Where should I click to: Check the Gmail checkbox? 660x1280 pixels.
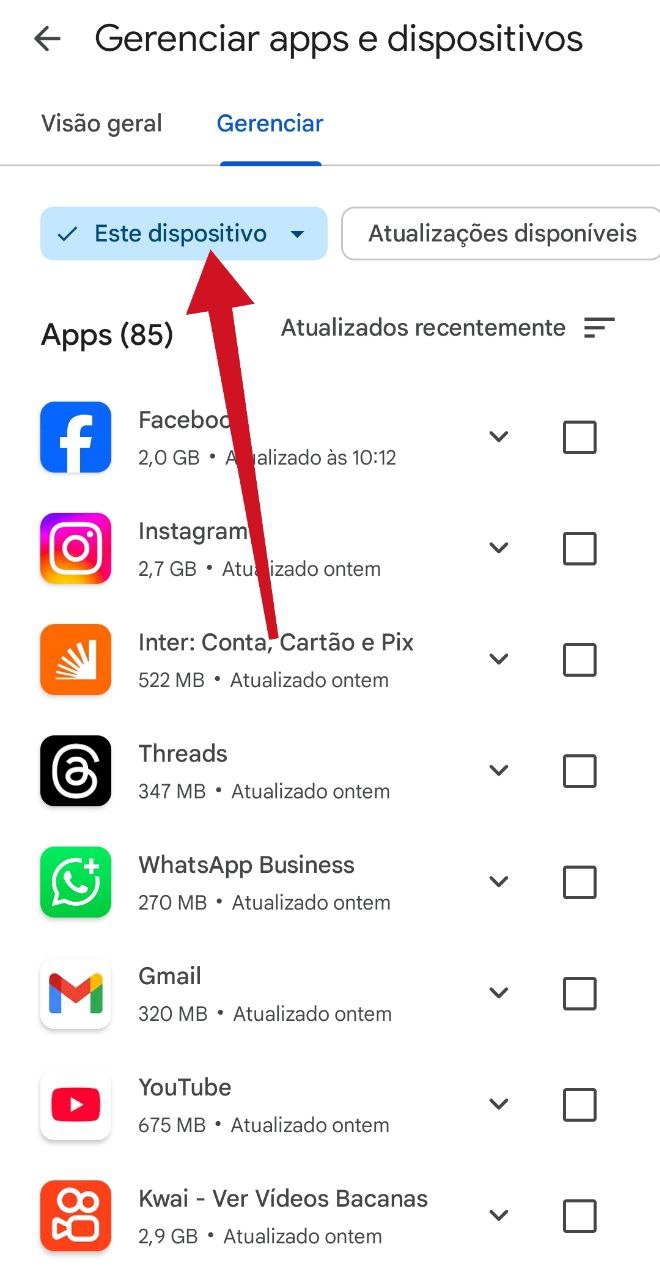click(580, 994)
